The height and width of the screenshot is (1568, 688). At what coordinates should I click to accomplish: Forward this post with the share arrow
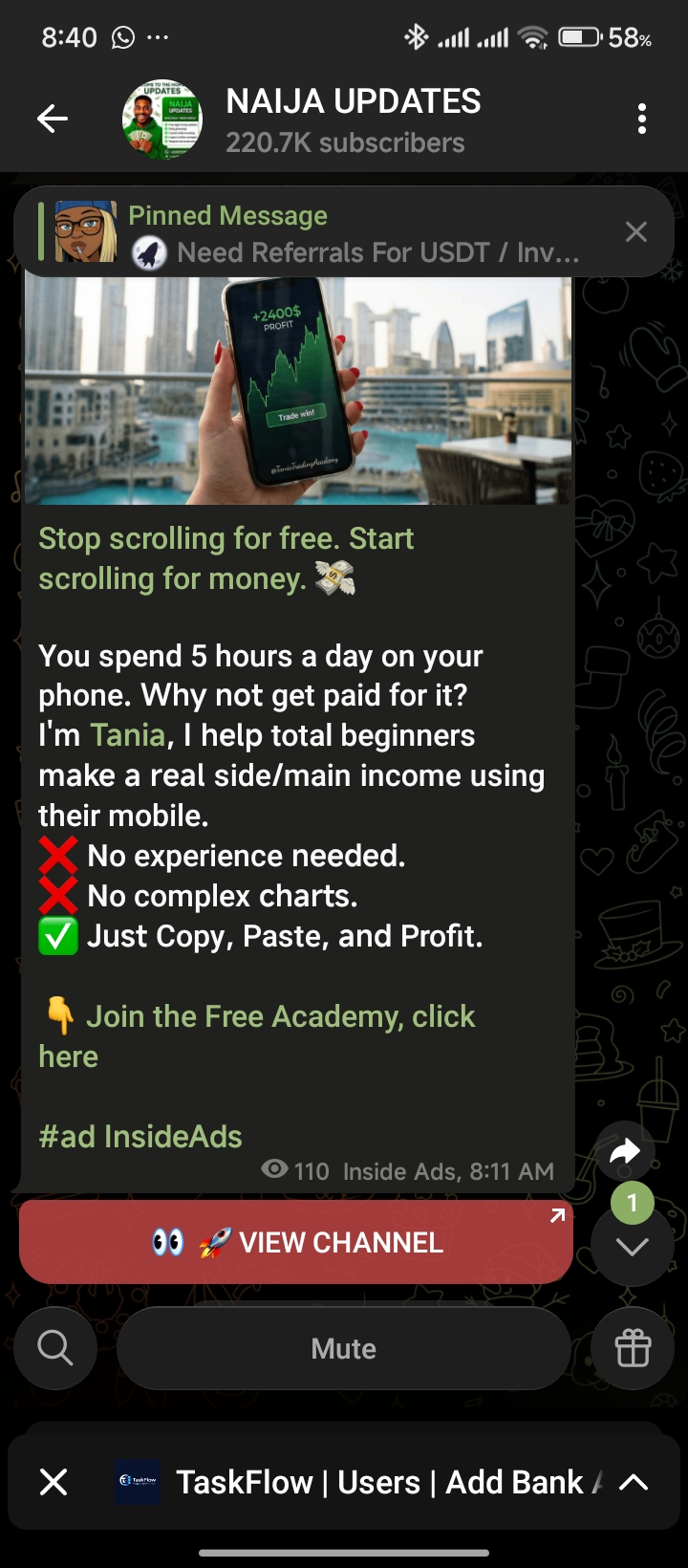pyautogui.click(x=625, y=1152)
